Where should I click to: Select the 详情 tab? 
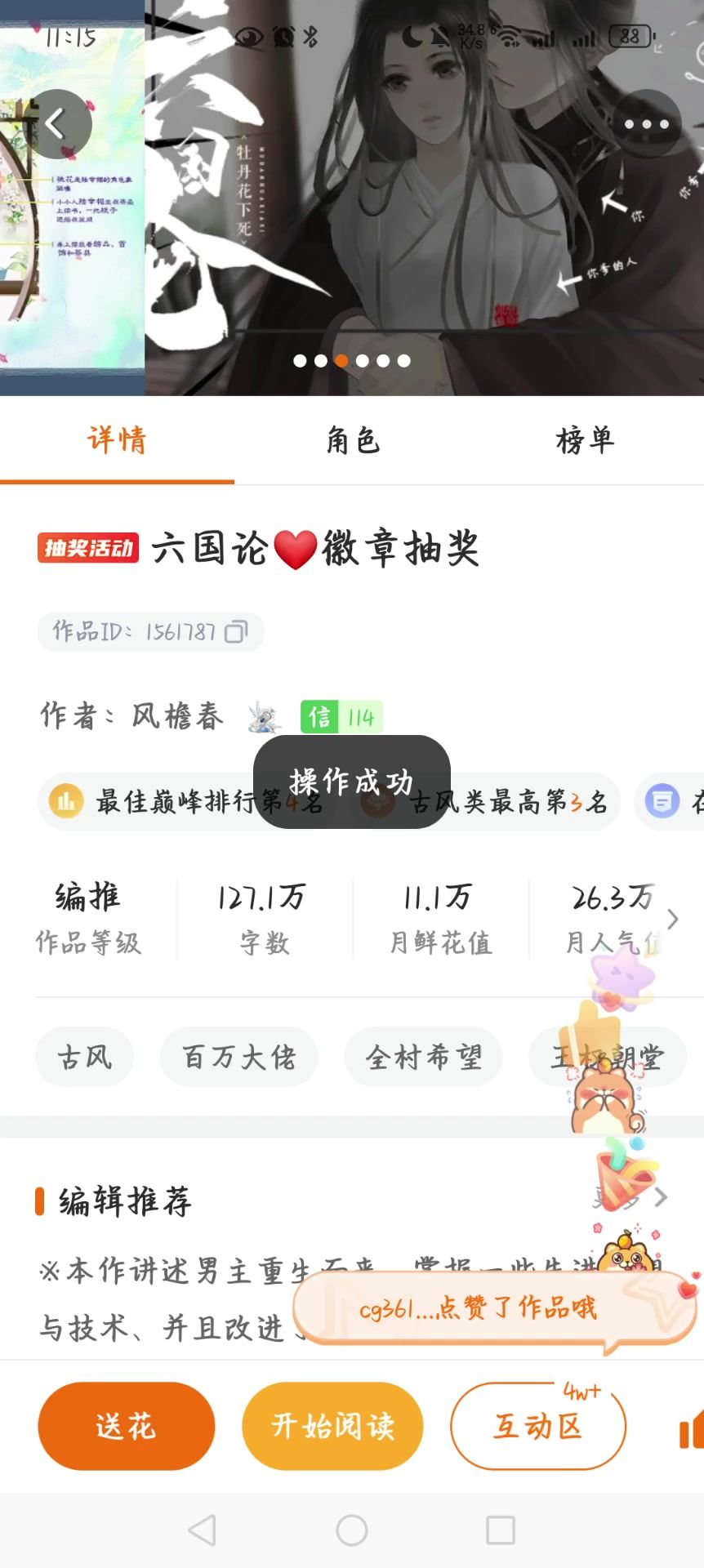coord(117,441)
